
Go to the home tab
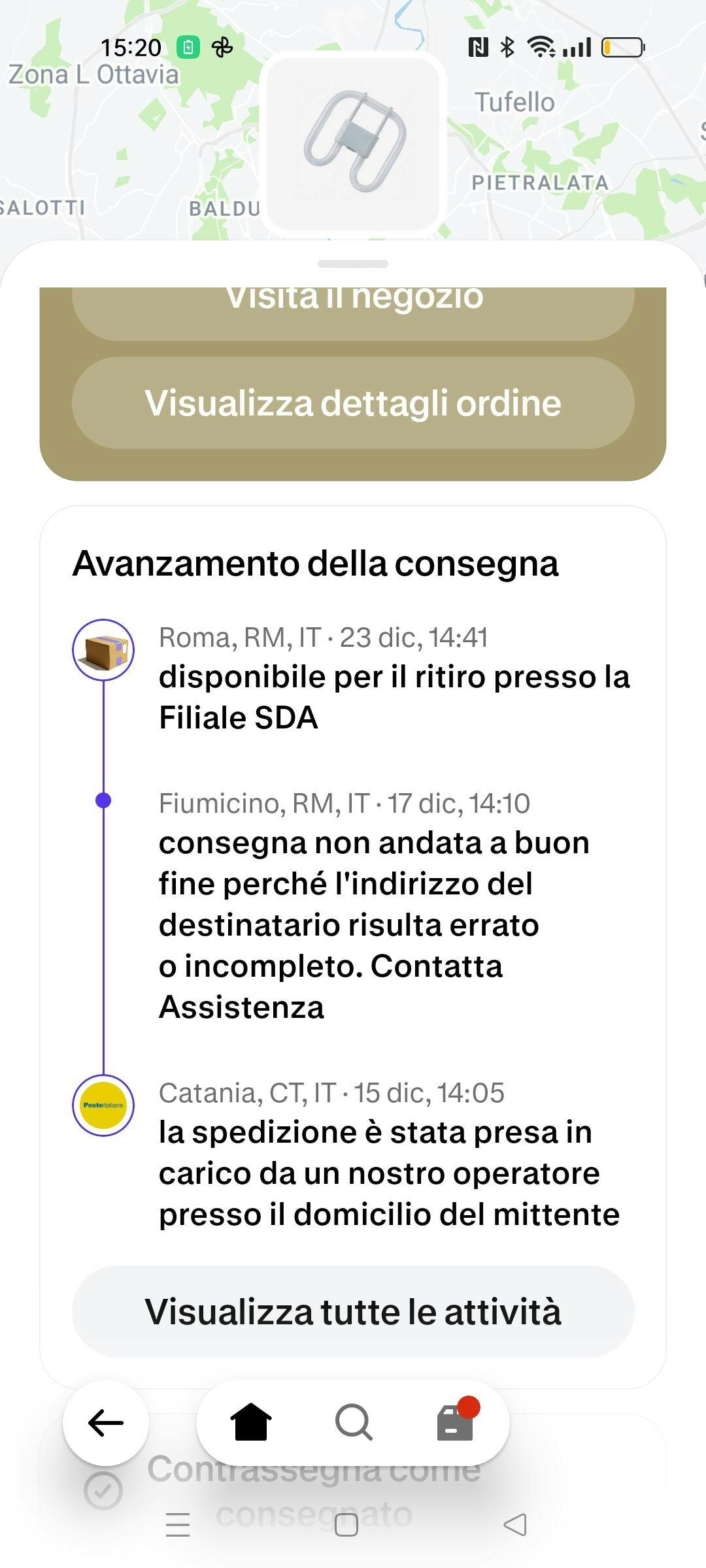[x=251, y=1422]
